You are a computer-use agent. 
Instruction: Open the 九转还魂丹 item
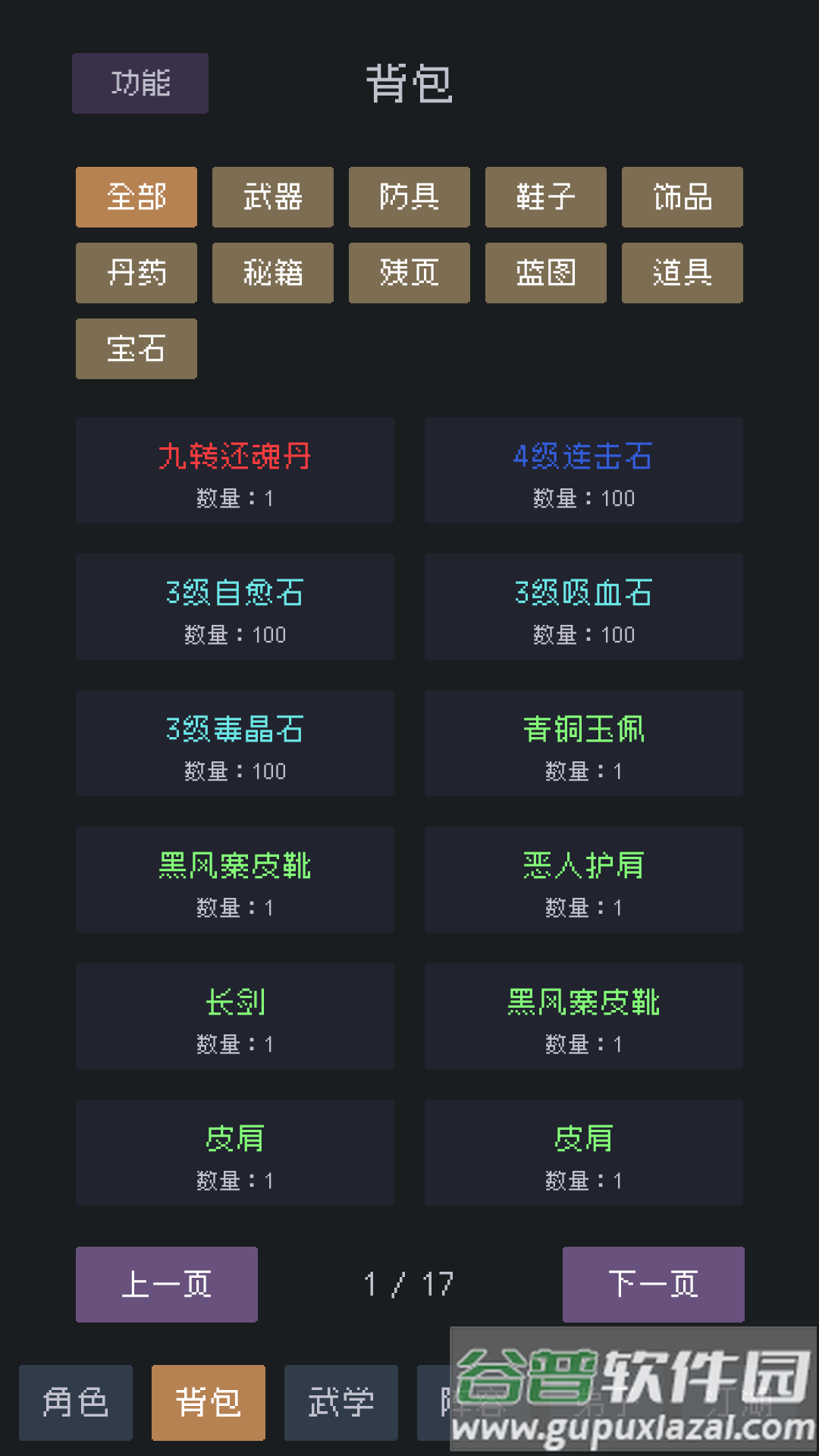point(235,470)
